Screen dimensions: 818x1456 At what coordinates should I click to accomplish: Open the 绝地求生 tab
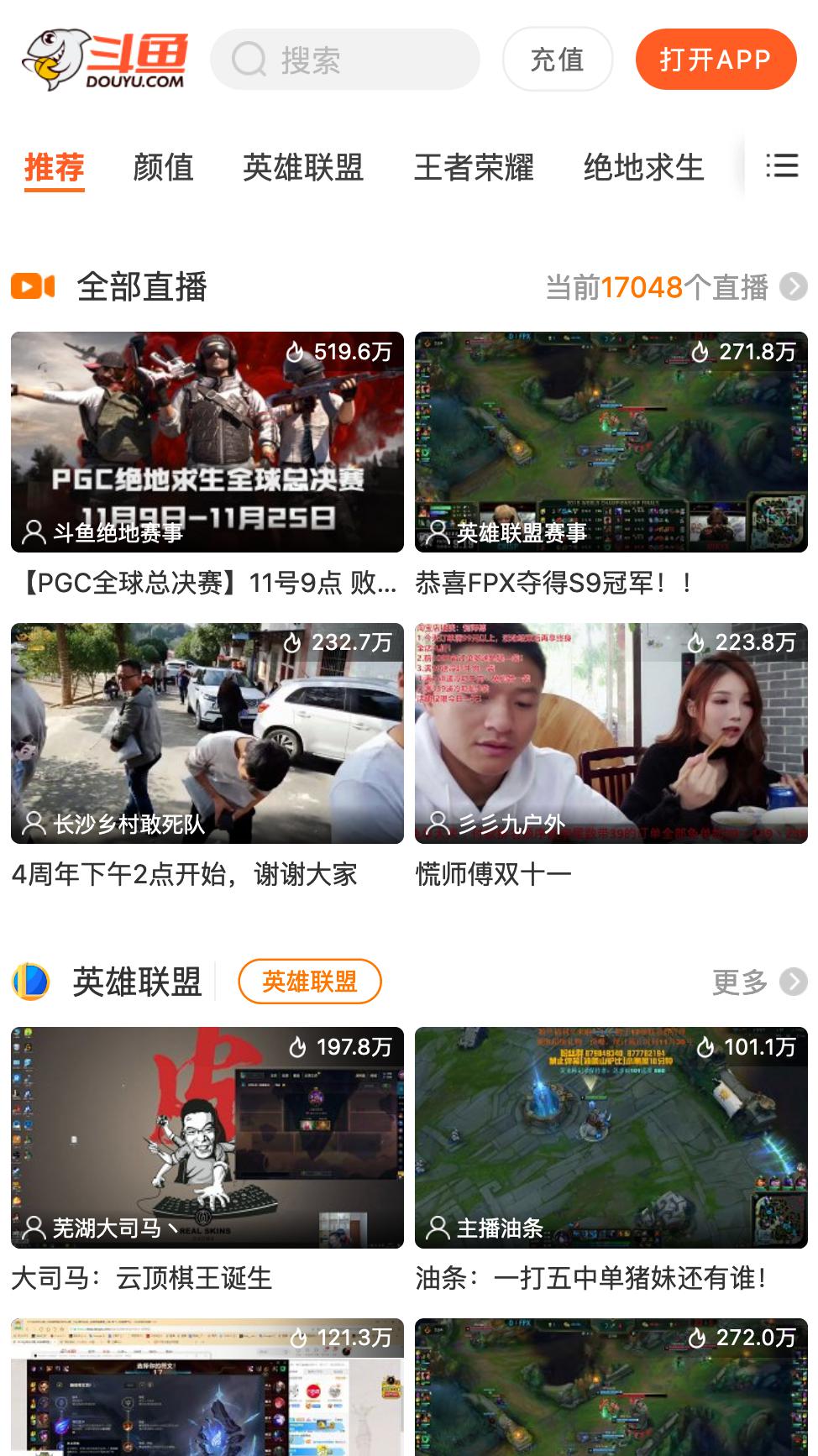[x=643, y=167]
